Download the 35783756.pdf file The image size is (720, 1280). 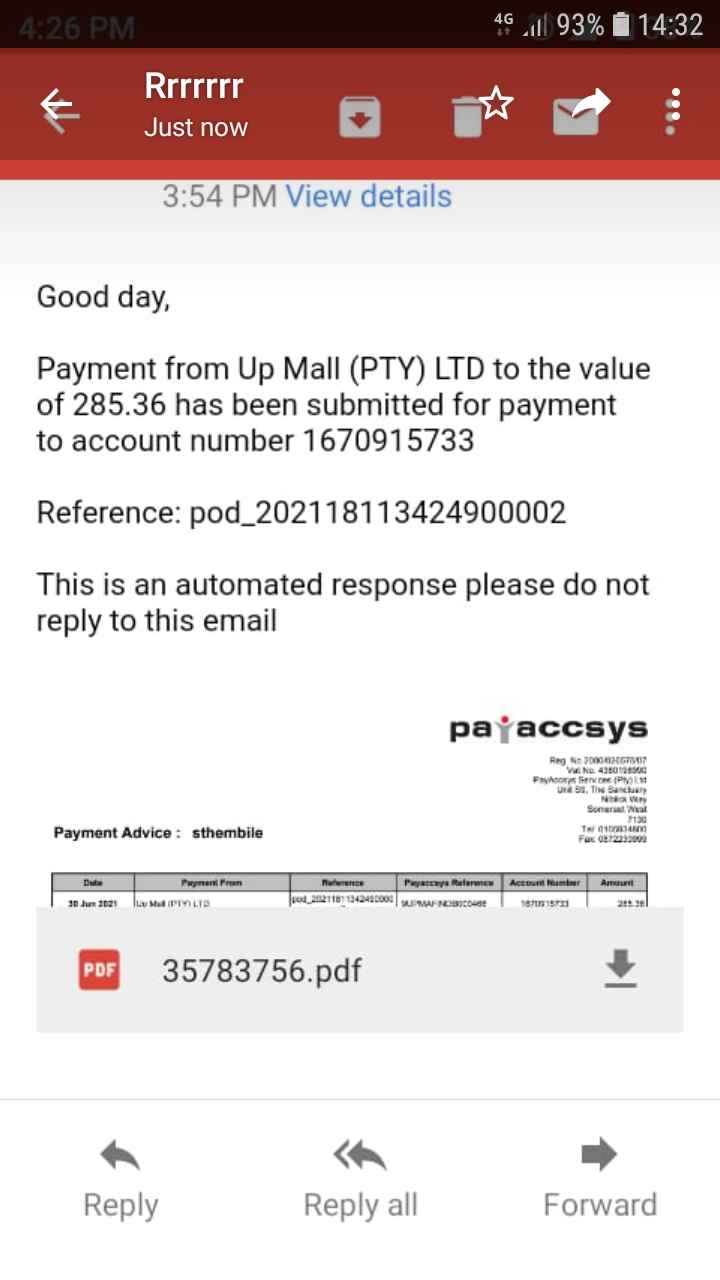621,969
